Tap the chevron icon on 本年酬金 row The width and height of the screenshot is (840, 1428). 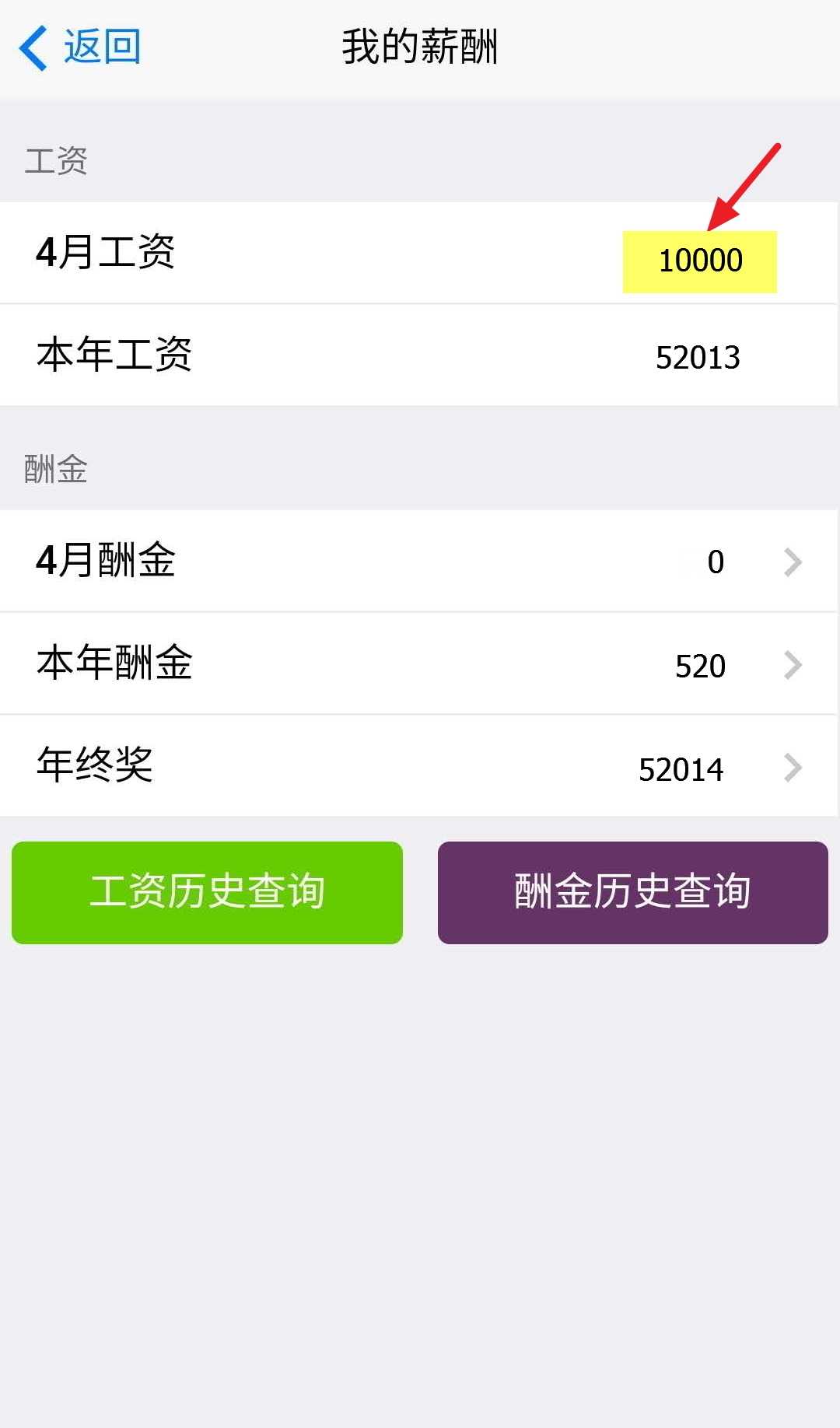tap(792, 664)
